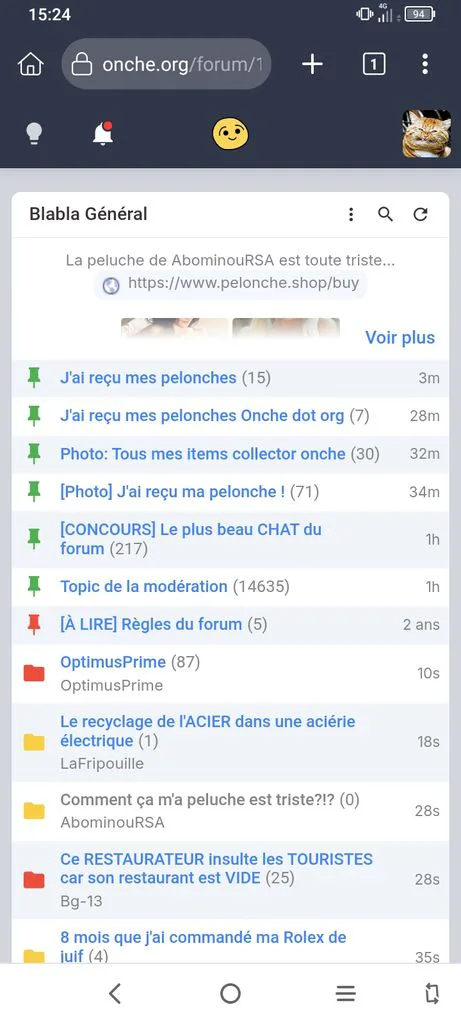This screenshot has width=461, height=1024.
Task: Open the pelonche.shop/buy link
Action: [x=230, y=284]
